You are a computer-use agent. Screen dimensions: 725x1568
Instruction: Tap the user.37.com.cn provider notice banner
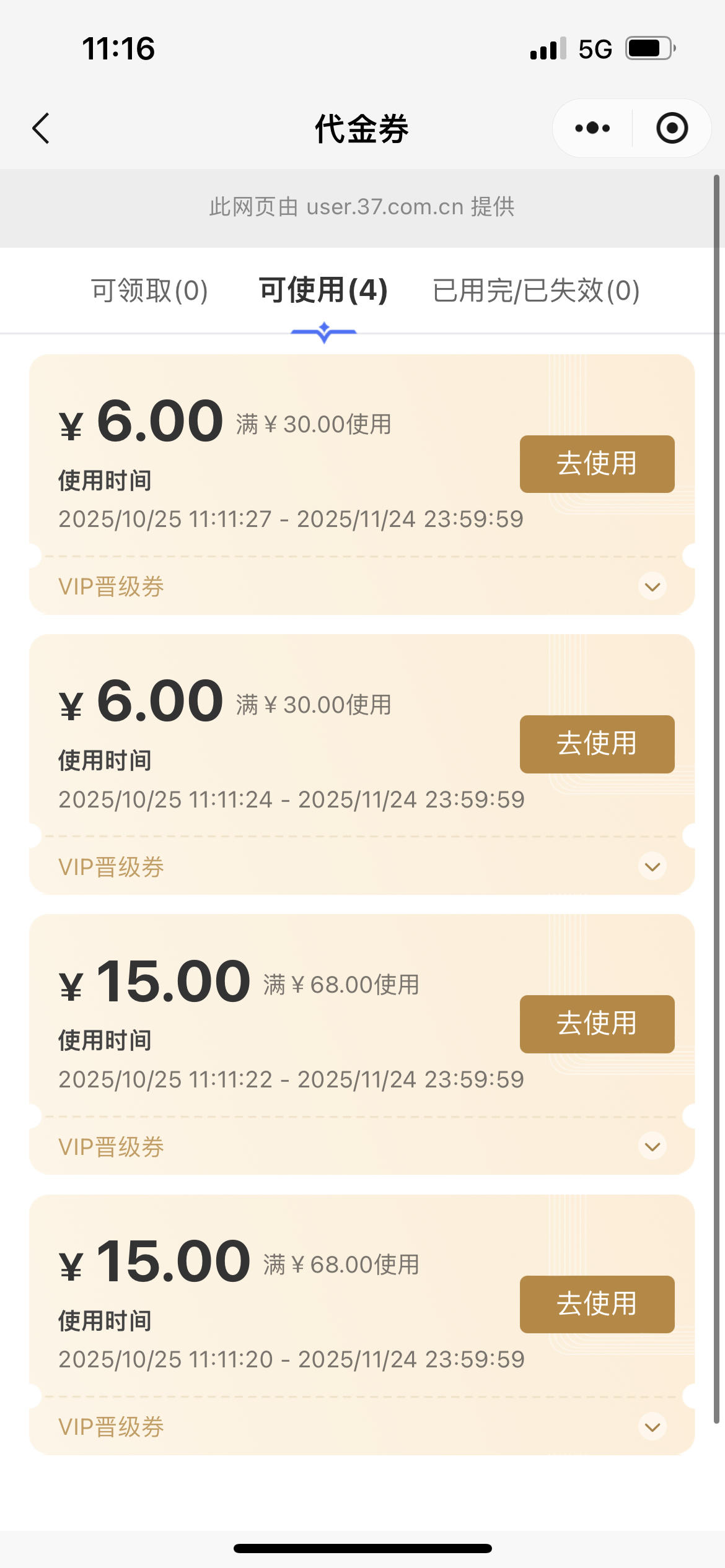[362, 207]
